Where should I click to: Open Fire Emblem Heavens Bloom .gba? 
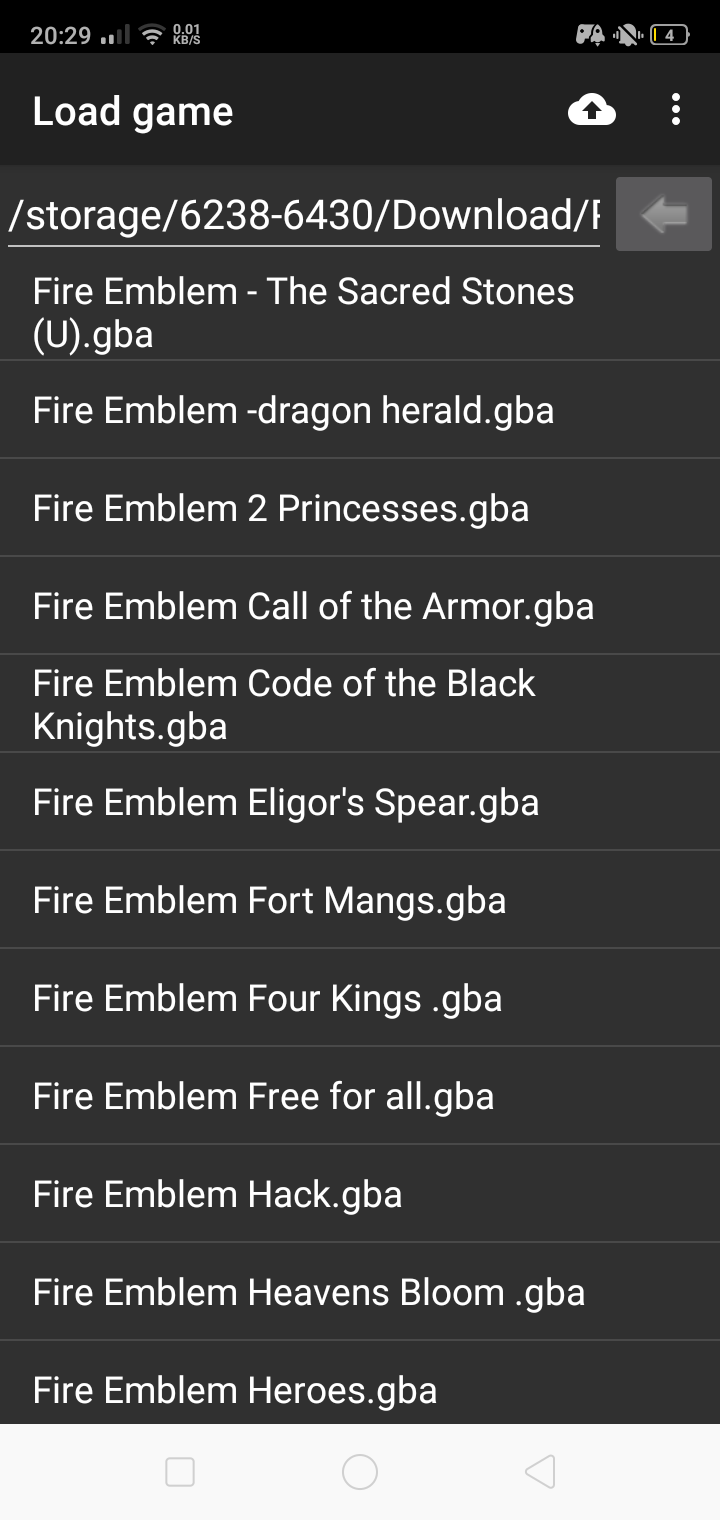coord(360,1292)
